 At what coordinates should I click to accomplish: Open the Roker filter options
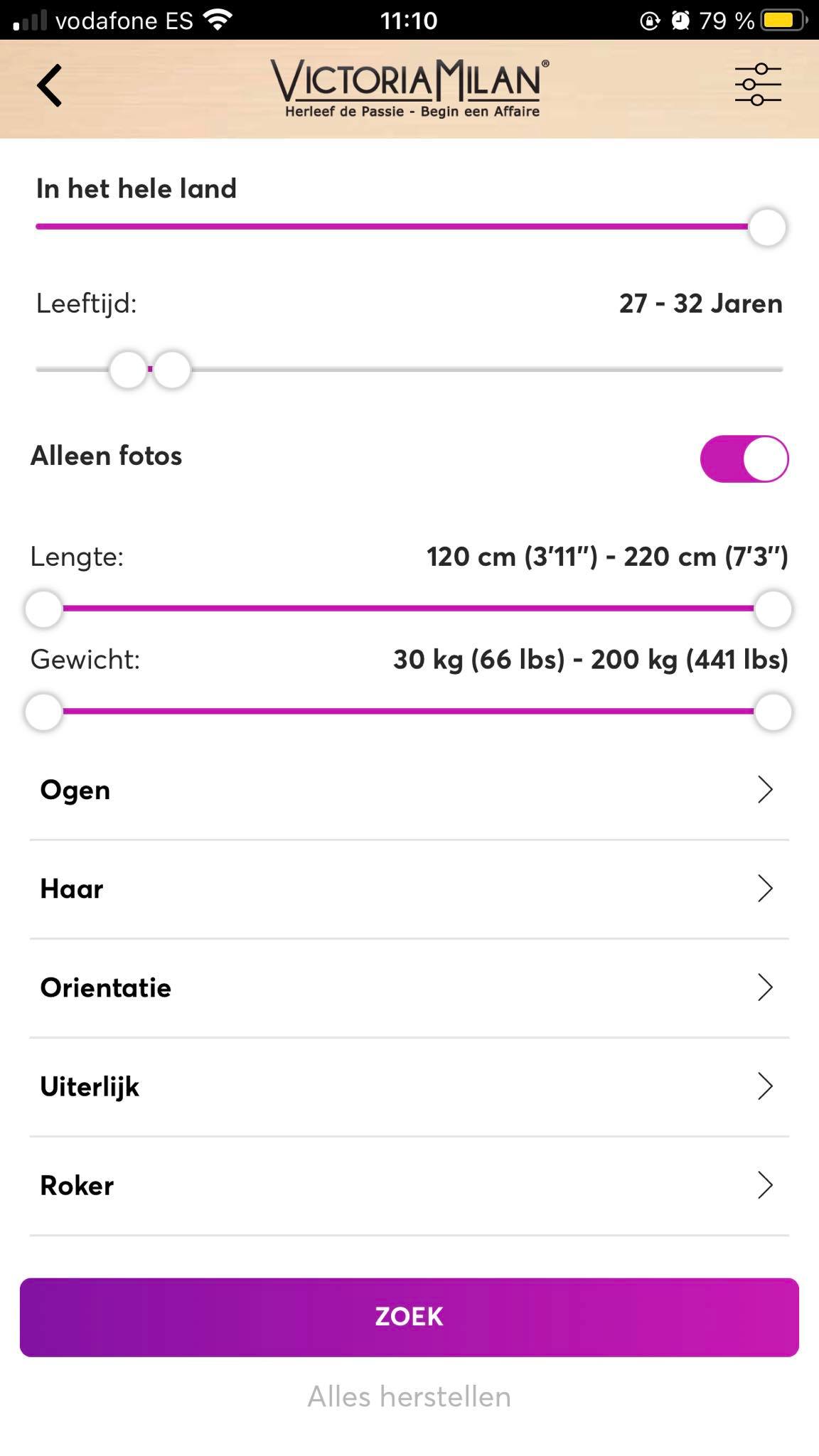click(x=409, y=1186)
